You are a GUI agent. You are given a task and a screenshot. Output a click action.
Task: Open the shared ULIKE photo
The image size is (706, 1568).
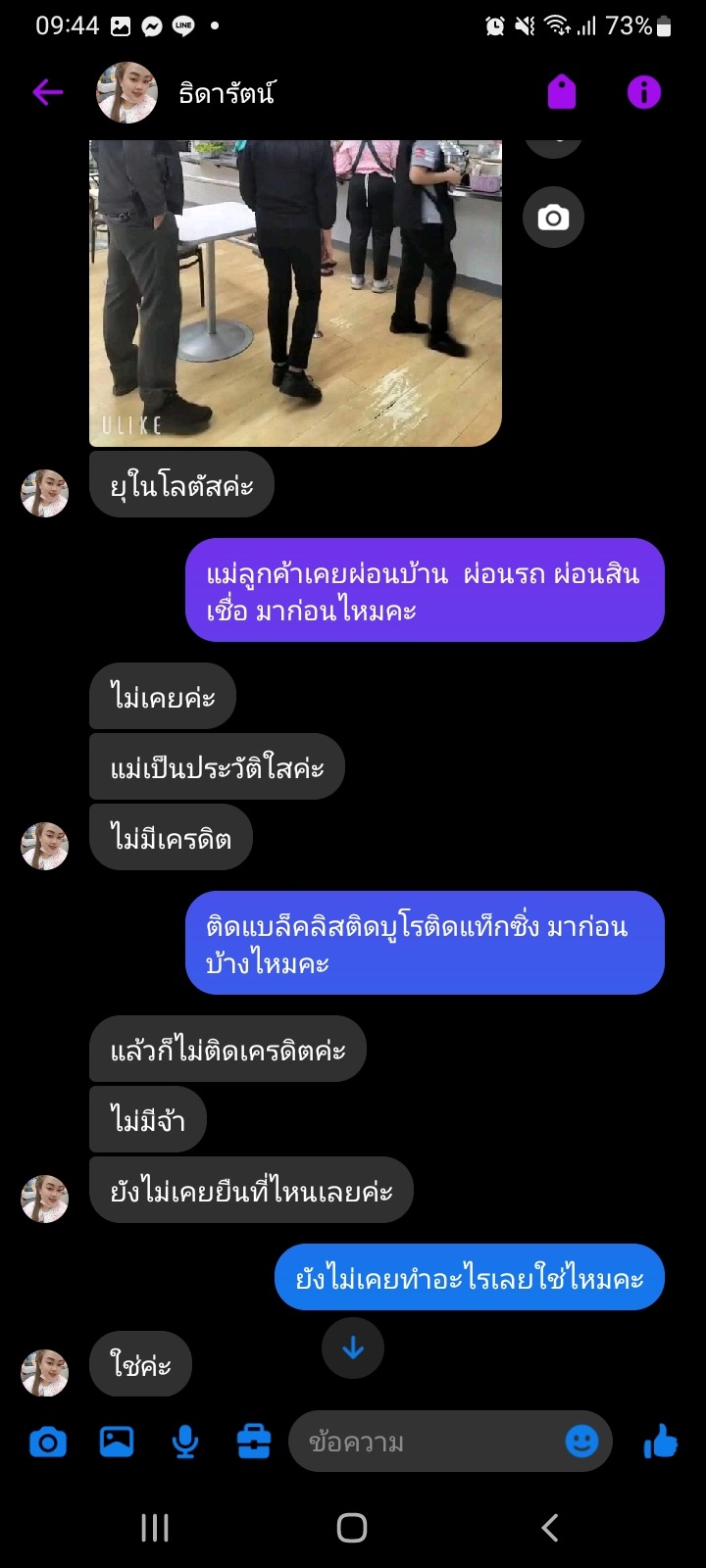[295, 292]
